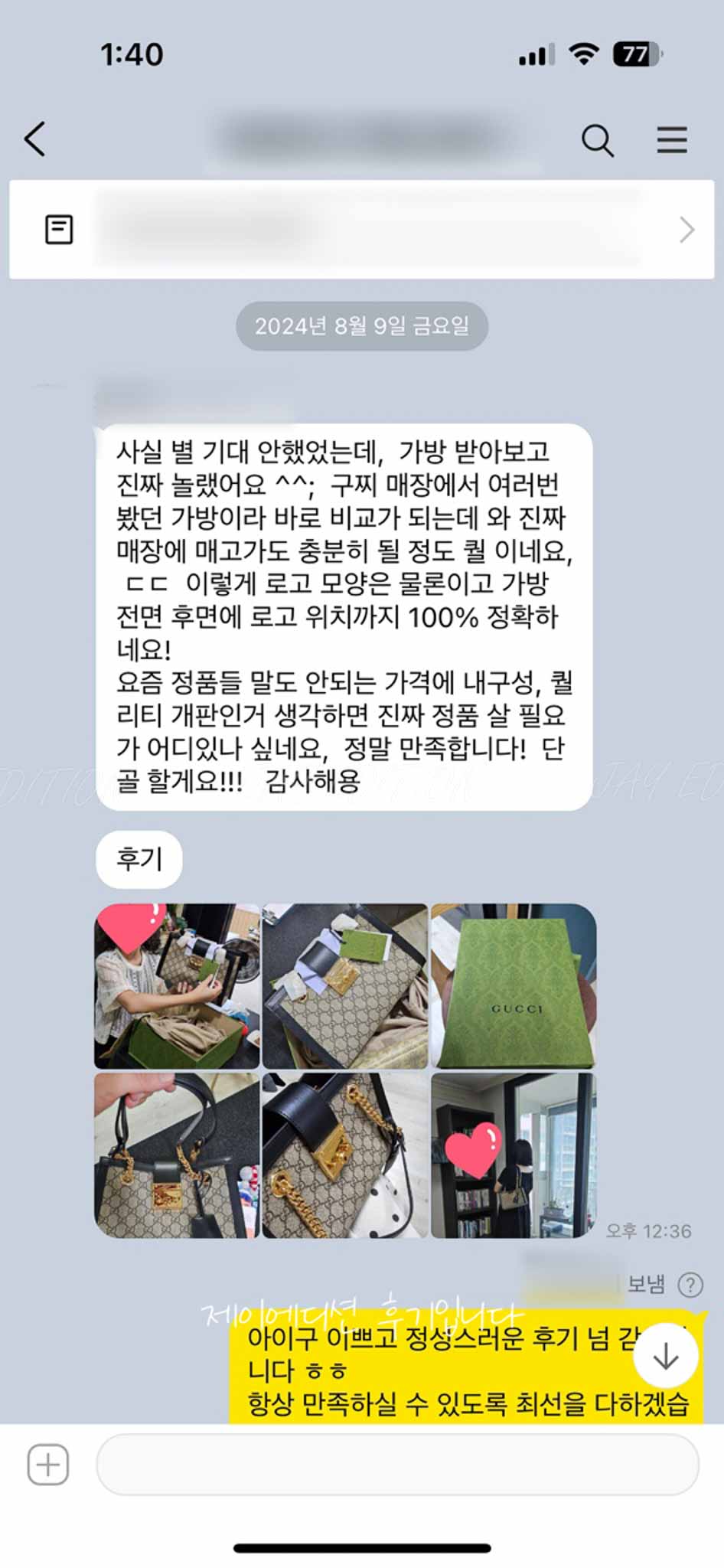This screenshot has height=1568, width=724.
Task: Search within this conversation
Action: click(597, 140)
